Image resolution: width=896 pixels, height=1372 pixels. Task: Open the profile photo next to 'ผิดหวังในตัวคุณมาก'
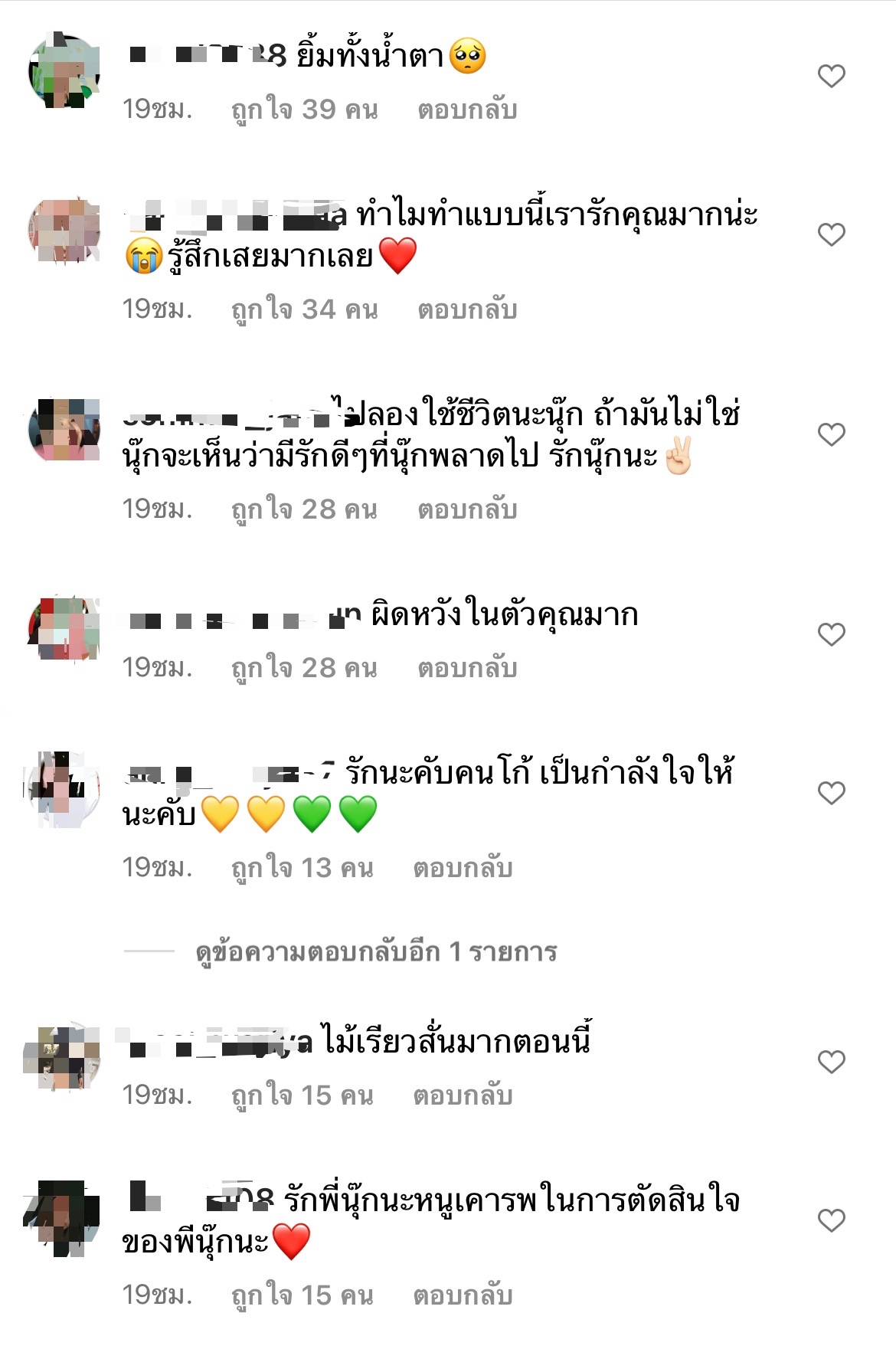click(64, 629)
